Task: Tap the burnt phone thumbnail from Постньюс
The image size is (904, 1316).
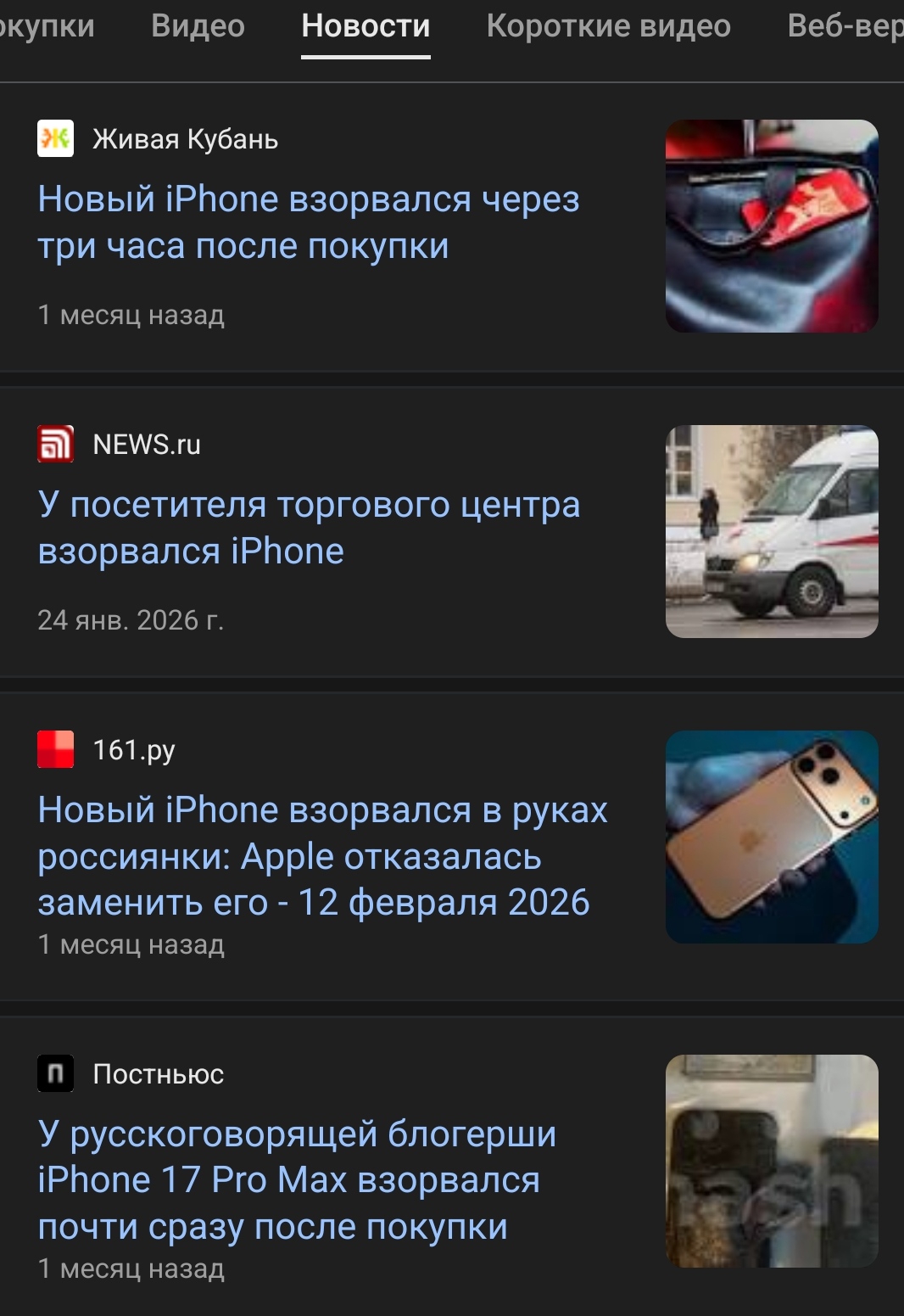Action: pos(772,1161)
